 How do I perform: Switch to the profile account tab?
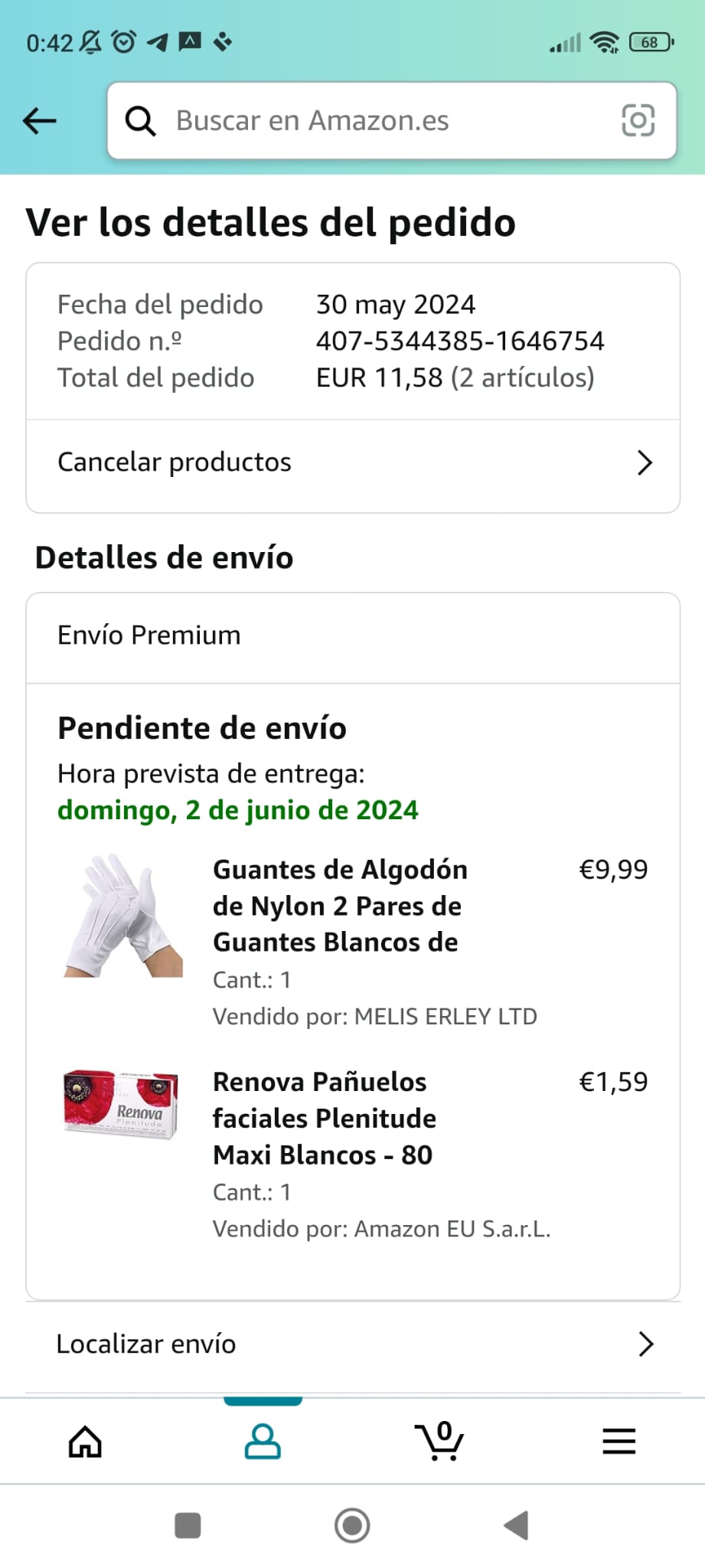tap(263, 1442)
